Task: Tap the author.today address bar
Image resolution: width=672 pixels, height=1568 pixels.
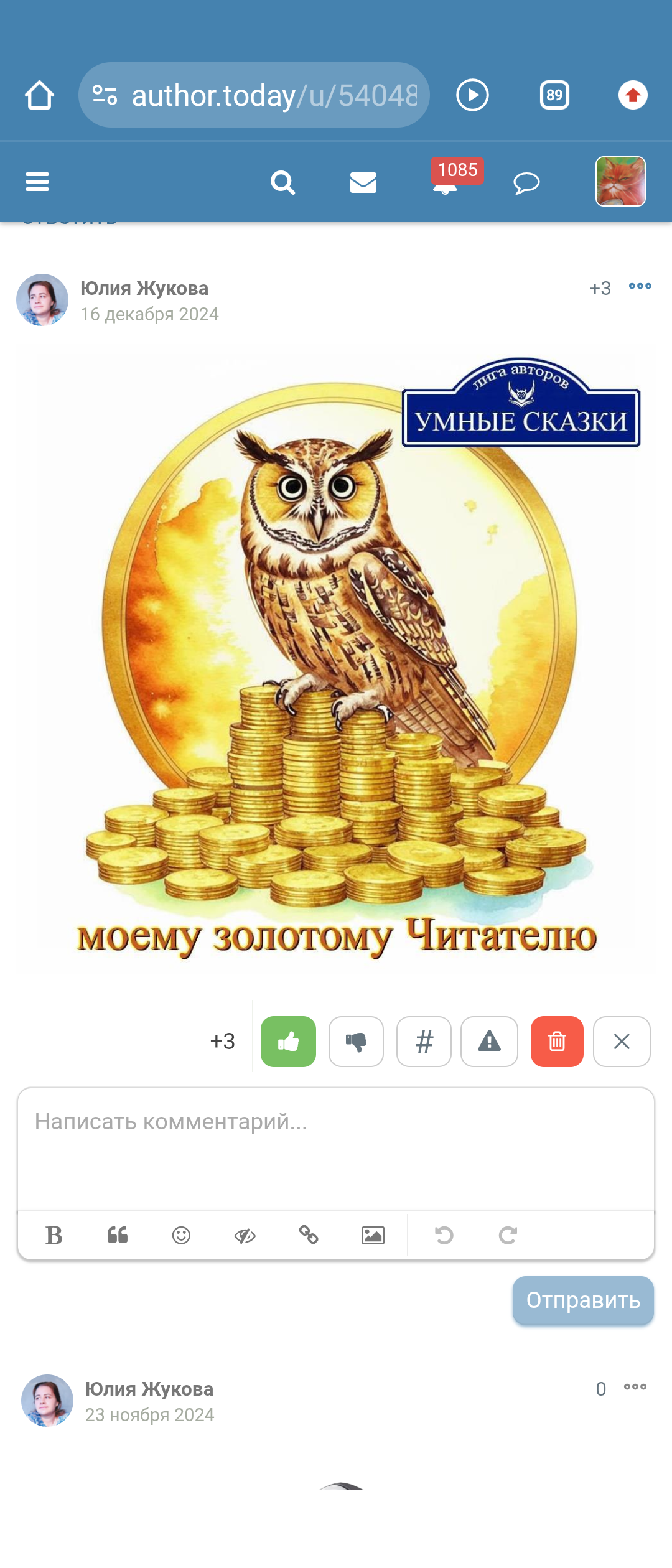Action: pyautogui.click(x=254, y=95)
